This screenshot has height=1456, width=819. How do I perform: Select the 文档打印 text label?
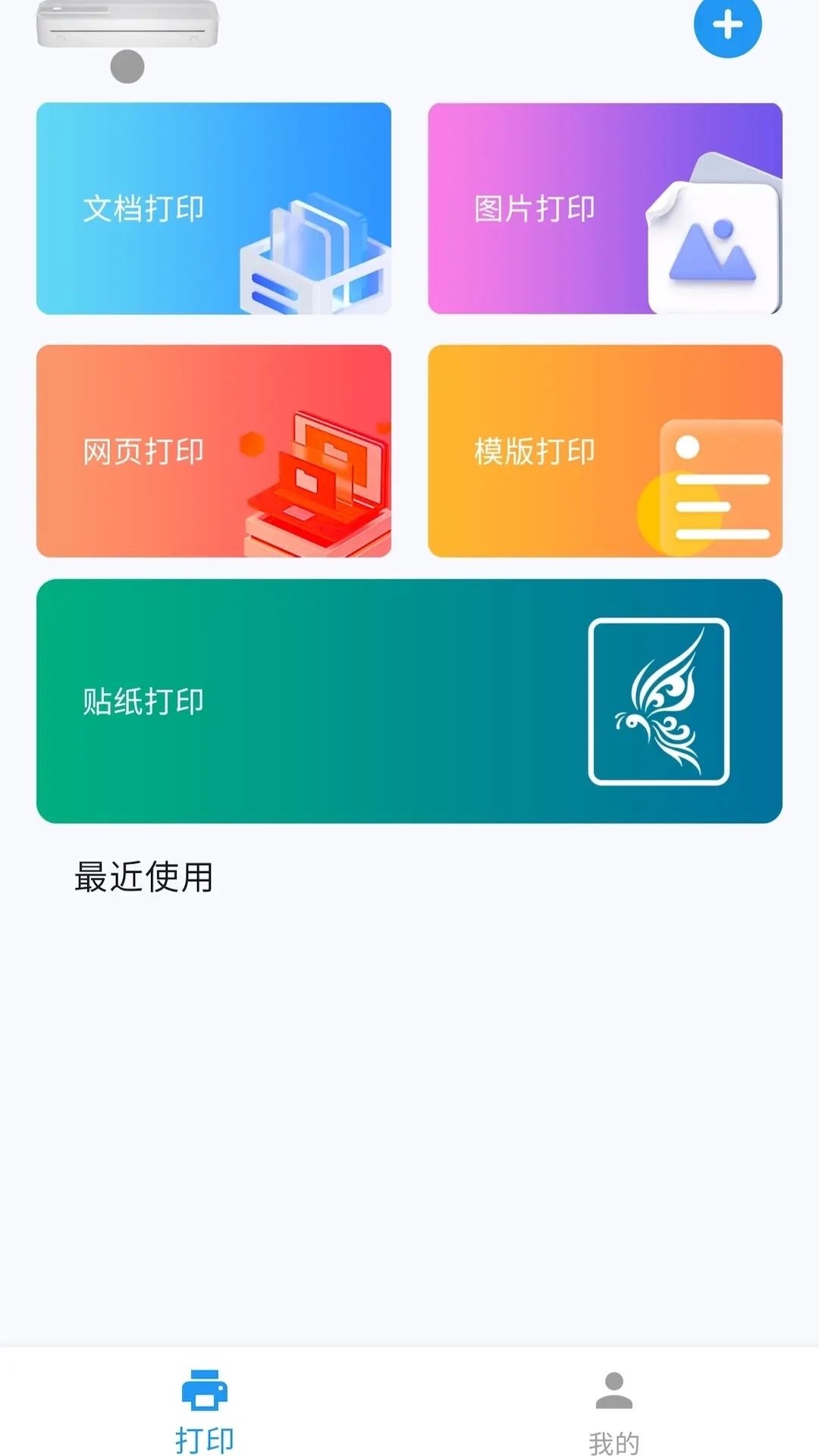143,209
